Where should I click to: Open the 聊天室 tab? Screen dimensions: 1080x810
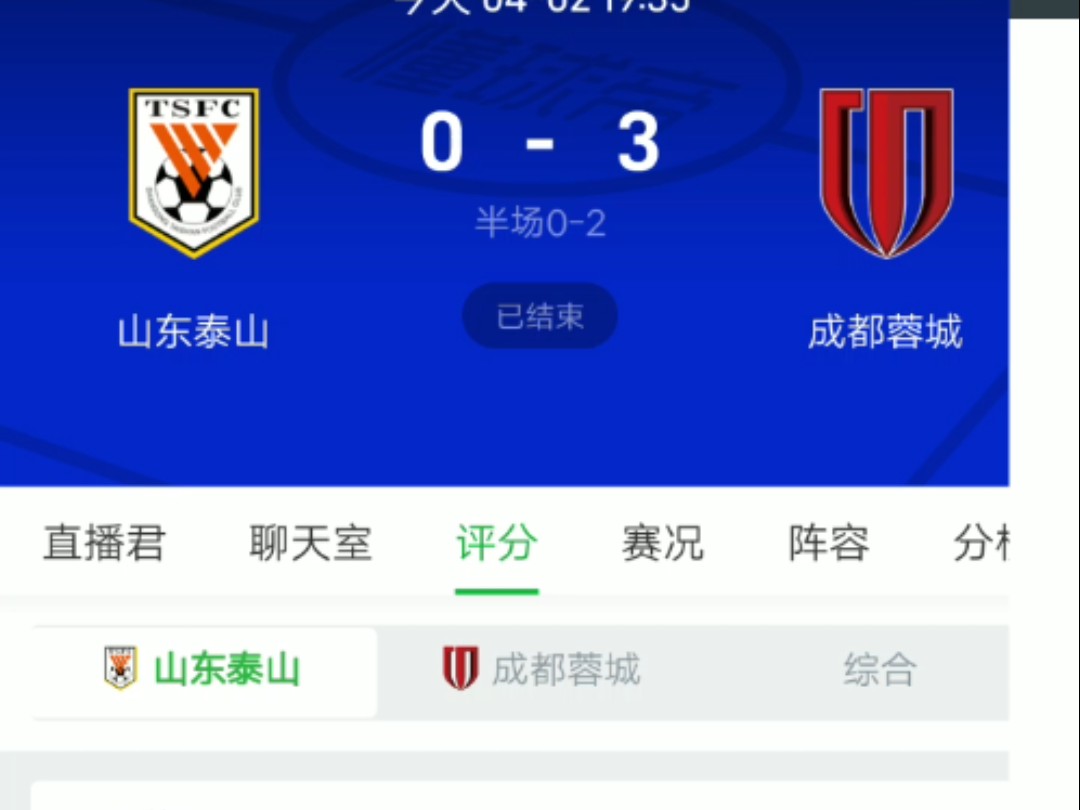310,544
